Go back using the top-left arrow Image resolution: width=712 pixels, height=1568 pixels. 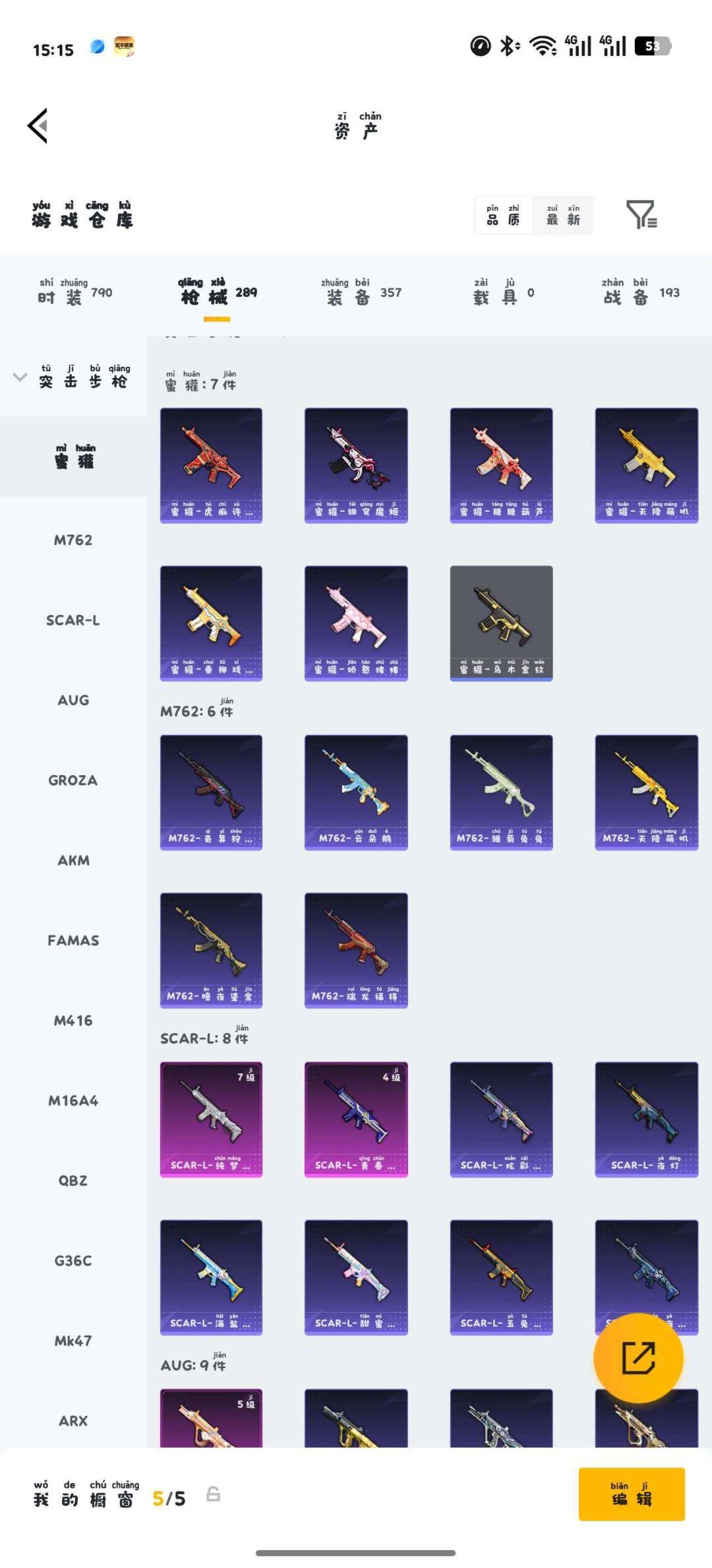[x=38, y=125]
